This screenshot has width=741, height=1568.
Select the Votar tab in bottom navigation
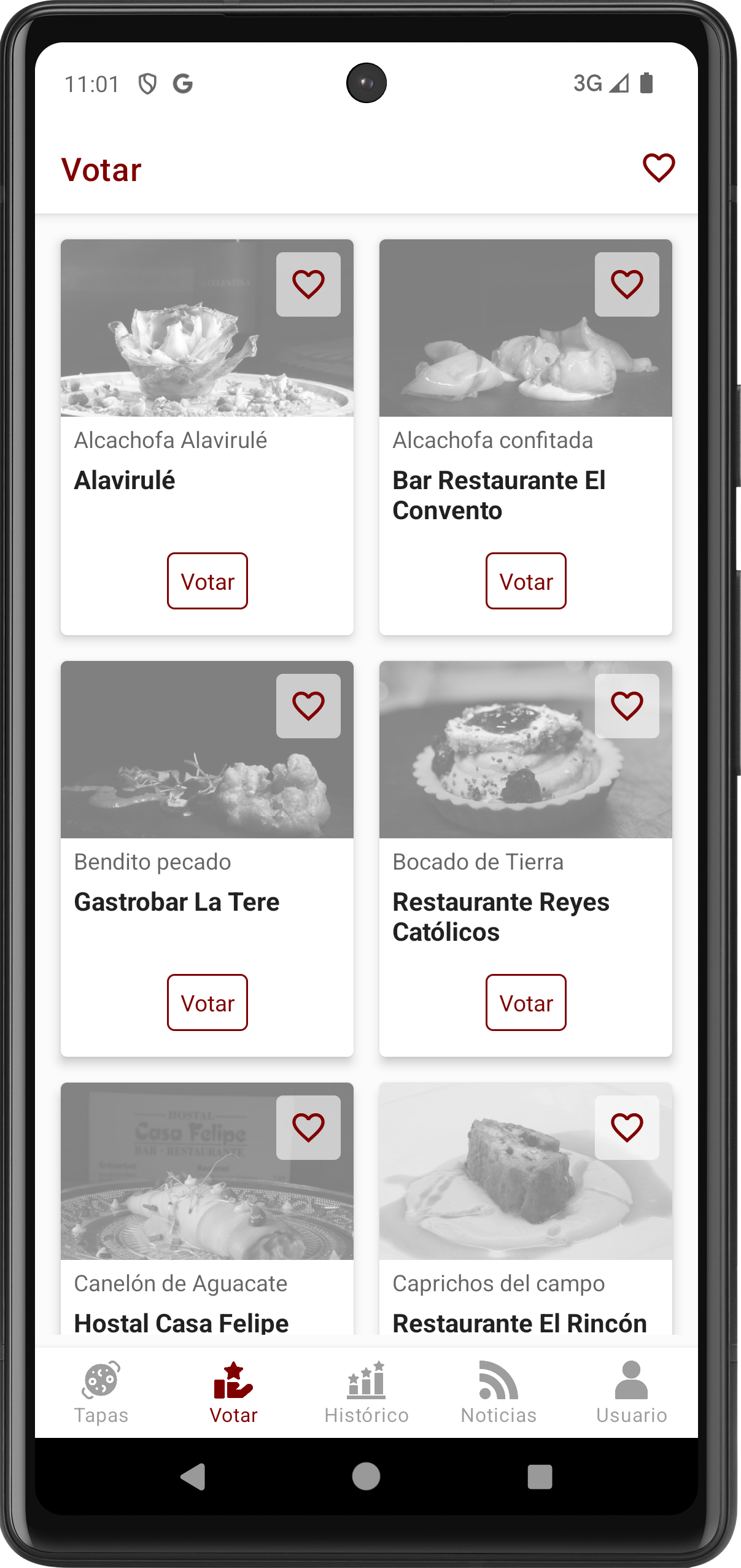[233, 1392]
